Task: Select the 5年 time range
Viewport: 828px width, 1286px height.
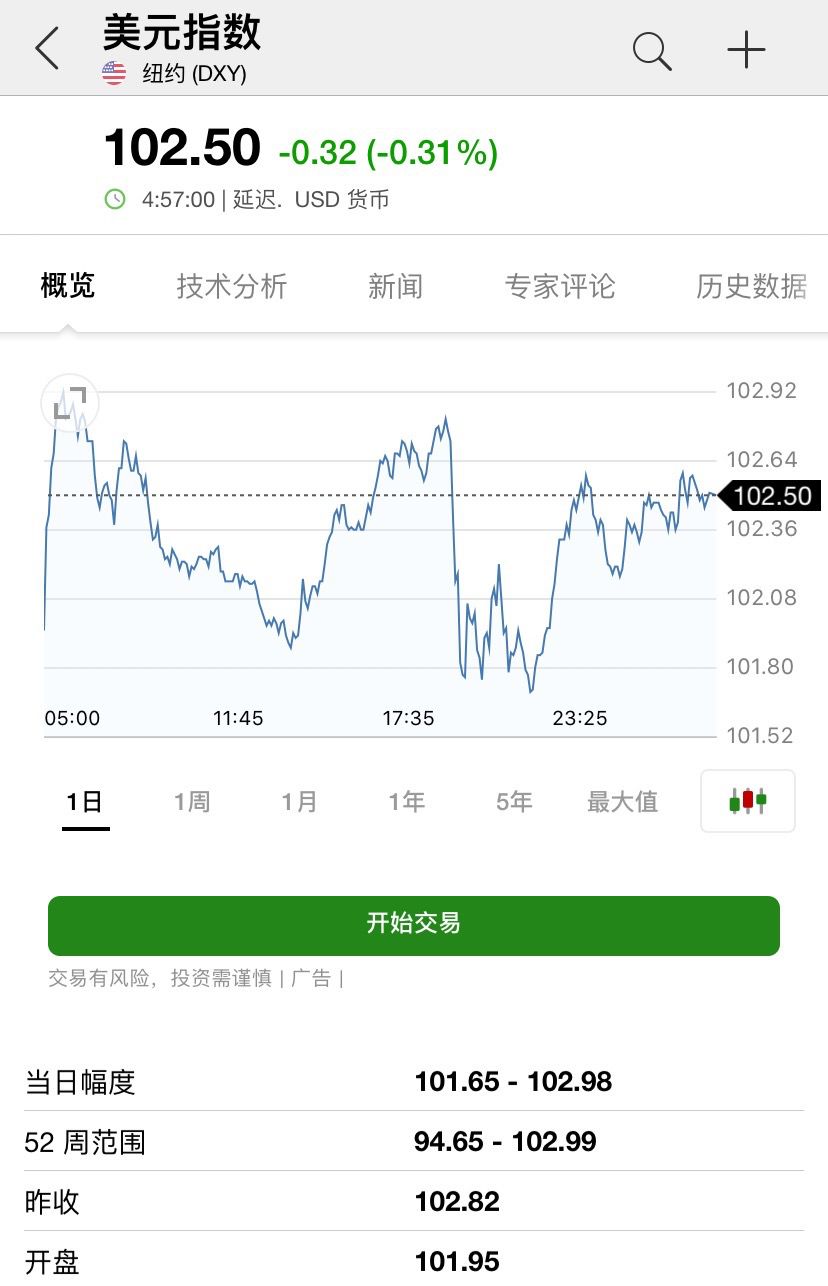Action: pos(512,800)
